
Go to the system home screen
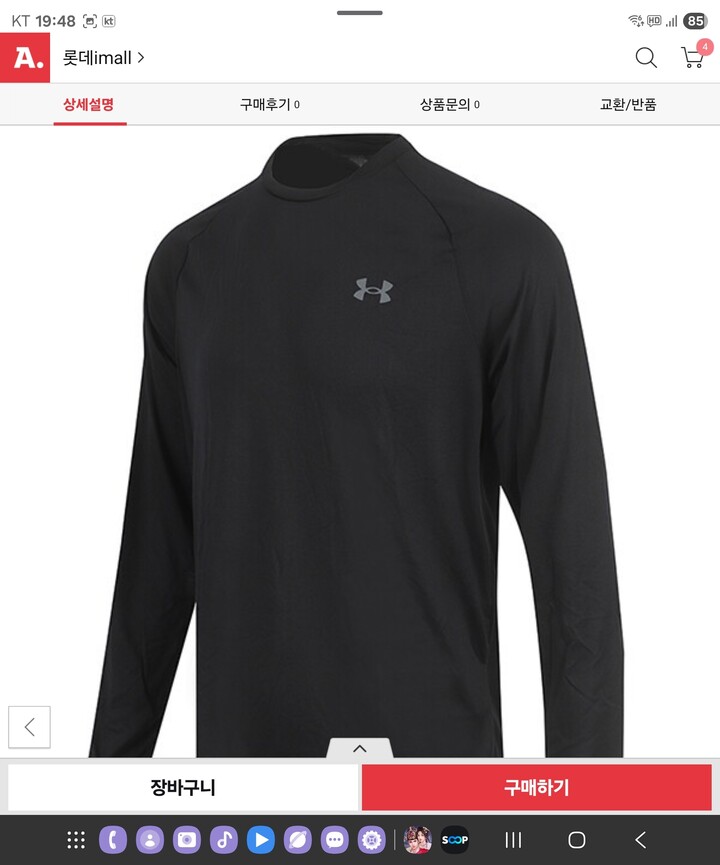coord(577,840)
